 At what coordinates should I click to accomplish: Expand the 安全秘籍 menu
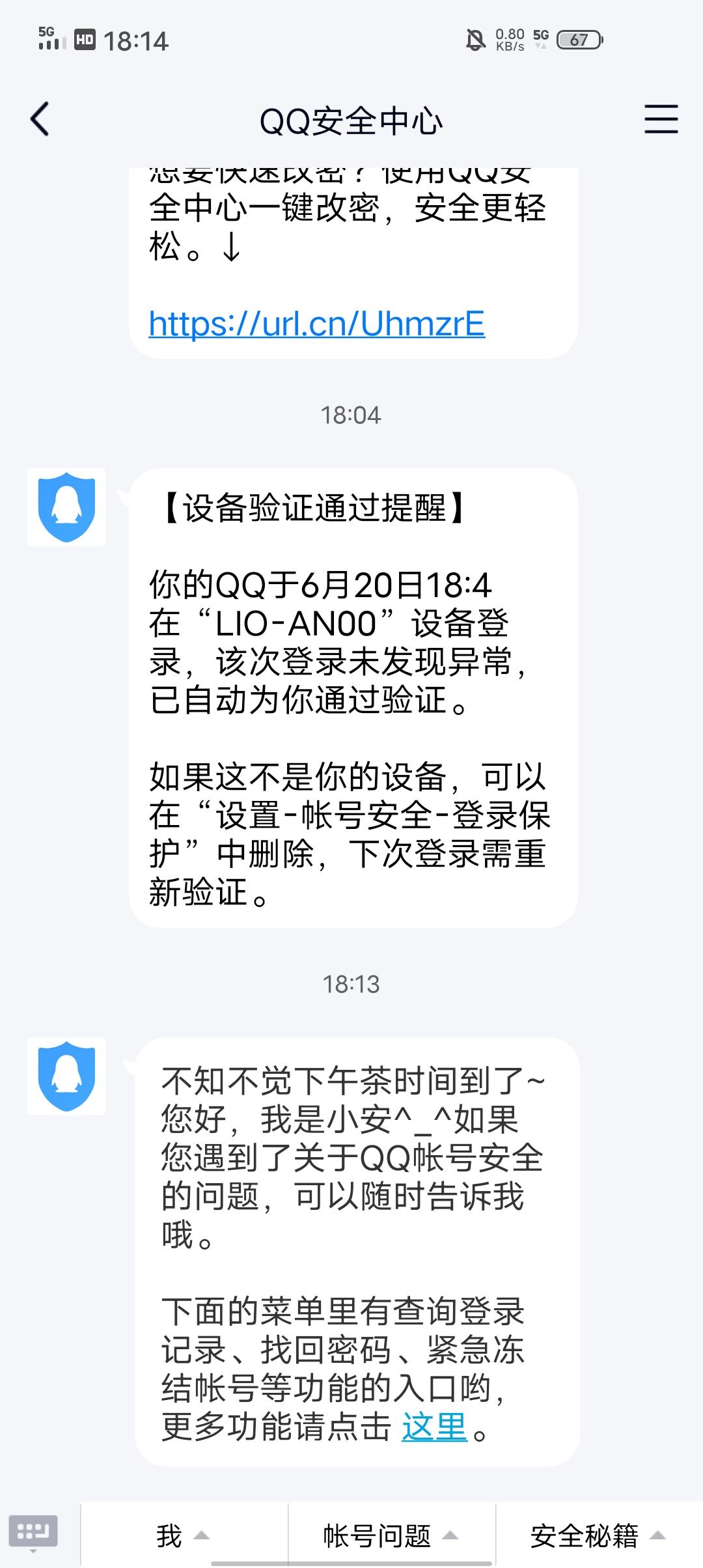pyautogui.click(x=599, y=1535)
